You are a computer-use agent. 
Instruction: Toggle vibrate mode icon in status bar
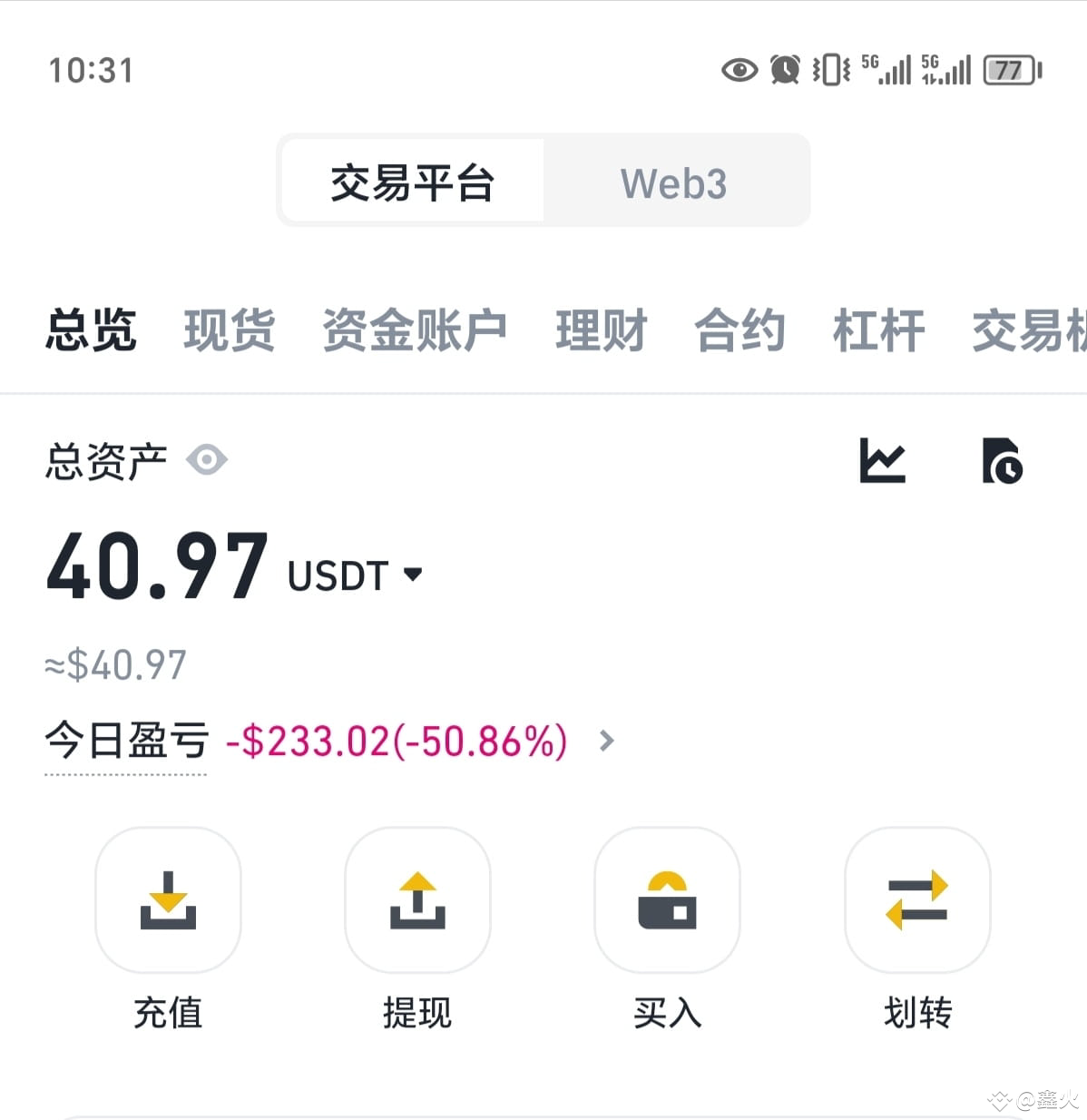pyautogui.click(x=828, y=69)
